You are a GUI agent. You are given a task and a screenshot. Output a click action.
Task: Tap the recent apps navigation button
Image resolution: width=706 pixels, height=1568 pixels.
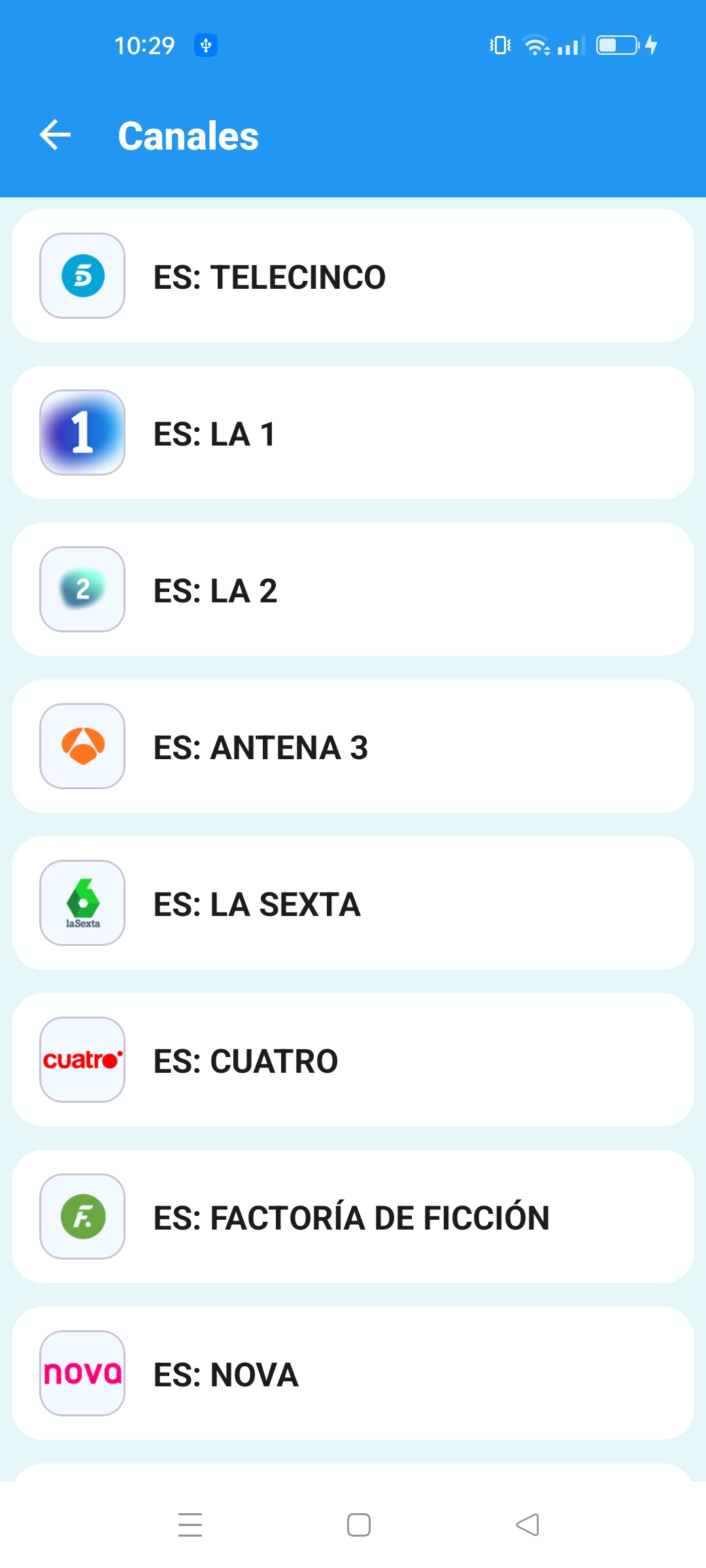coord(190,1525)
